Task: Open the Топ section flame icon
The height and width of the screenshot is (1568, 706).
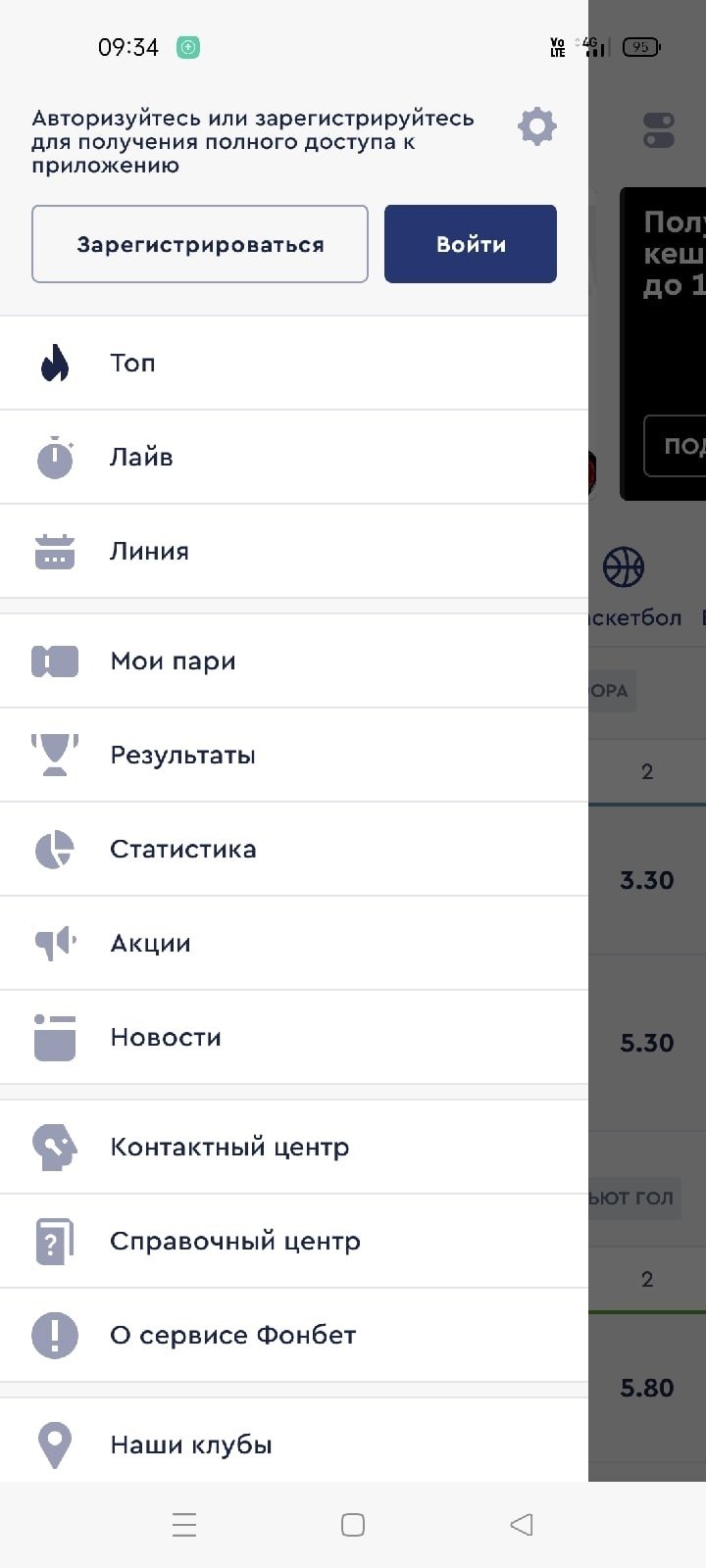Action: click(54, 363)
